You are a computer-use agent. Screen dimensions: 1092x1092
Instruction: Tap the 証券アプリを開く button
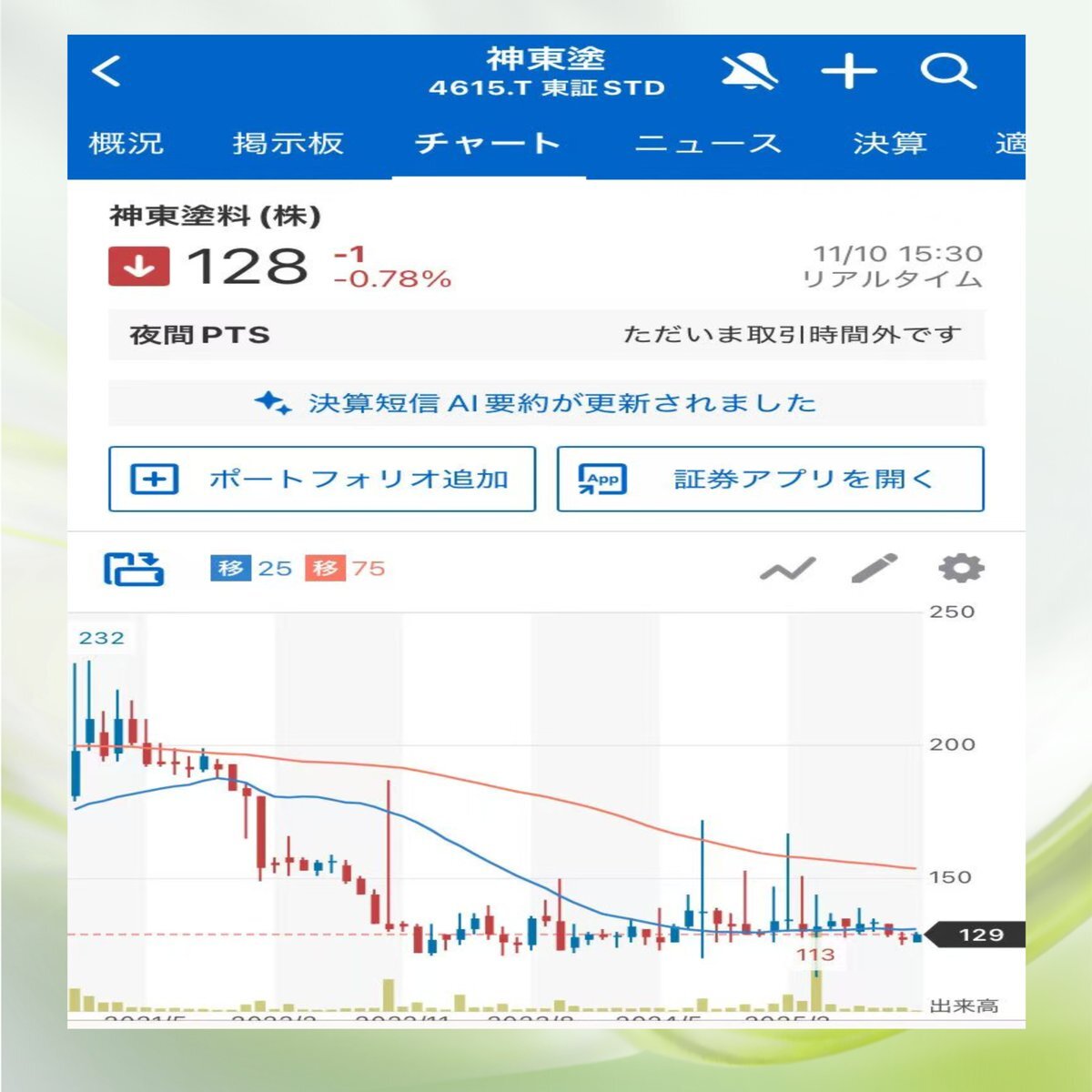coord(770,479)
